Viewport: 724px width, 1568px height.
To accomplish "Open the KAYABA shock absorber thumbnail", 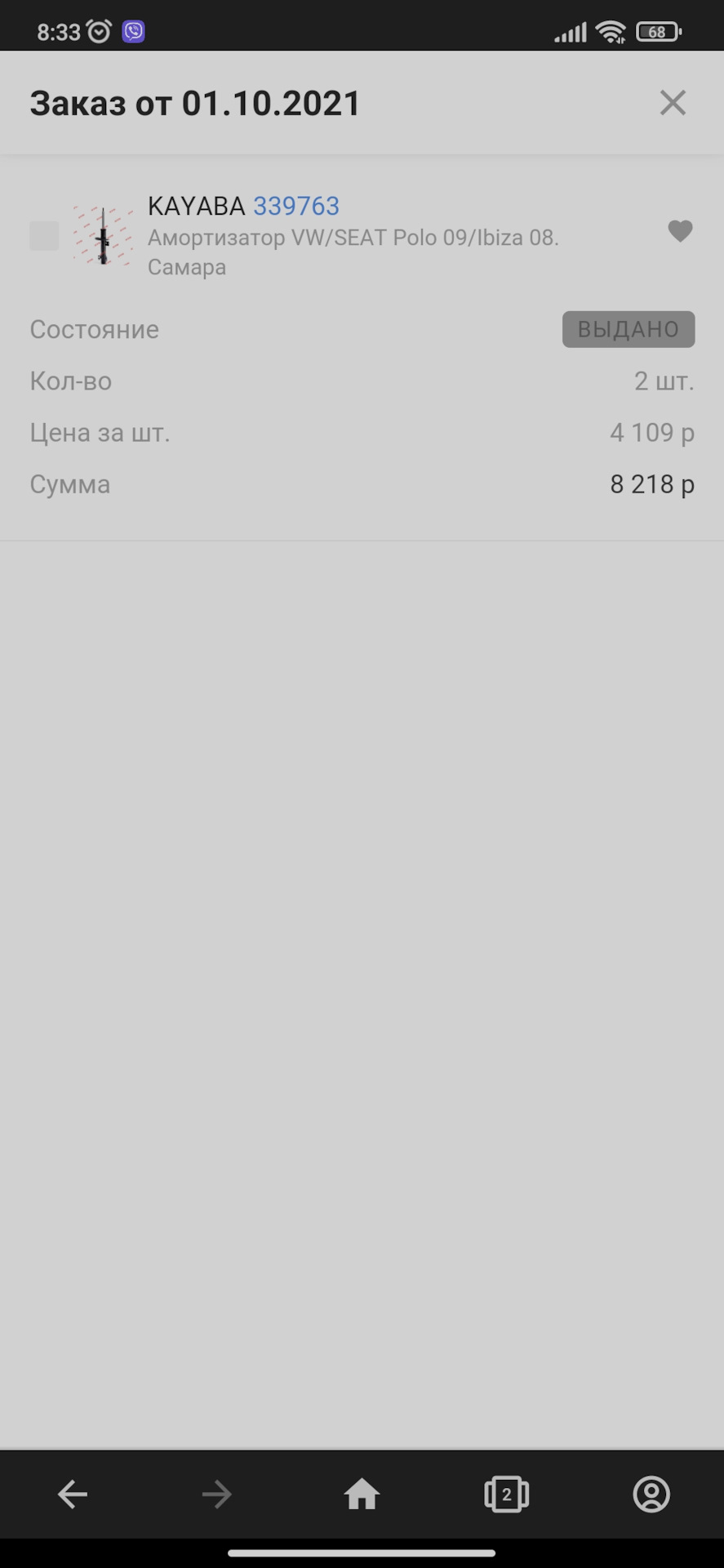I will 103,236.
